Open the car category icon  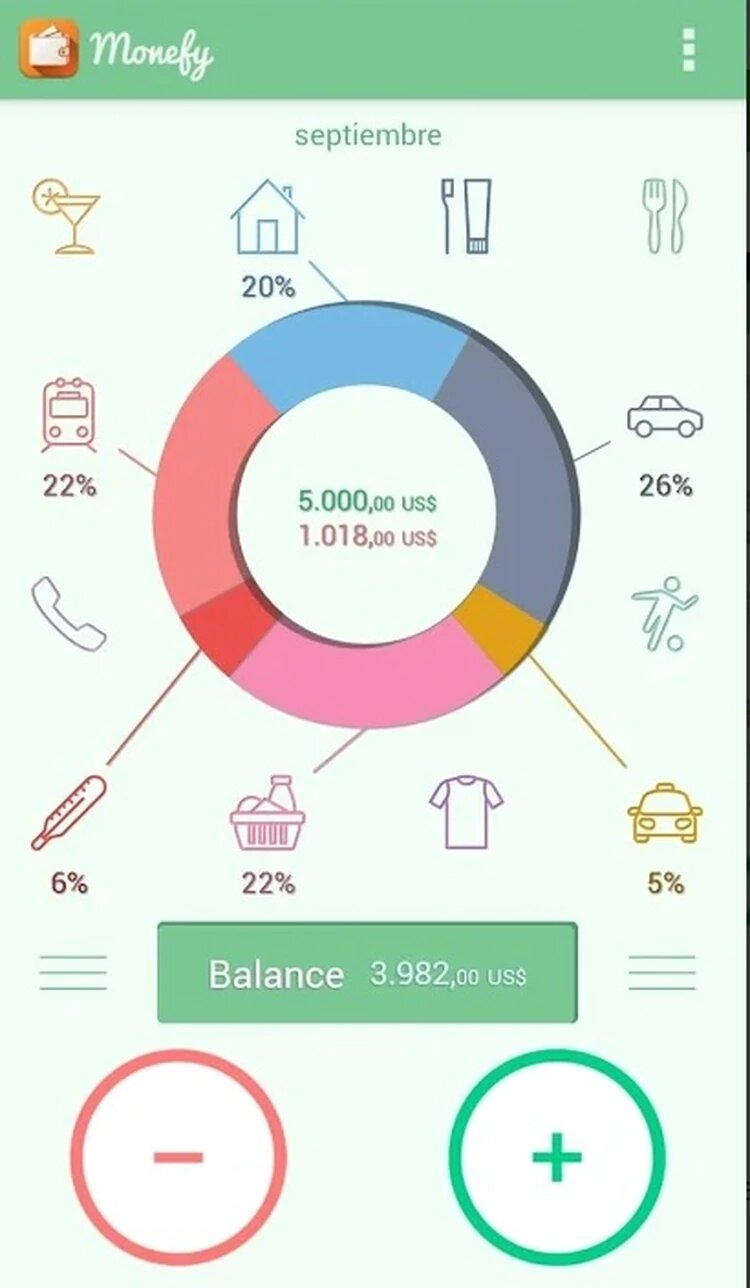(665, 416)
